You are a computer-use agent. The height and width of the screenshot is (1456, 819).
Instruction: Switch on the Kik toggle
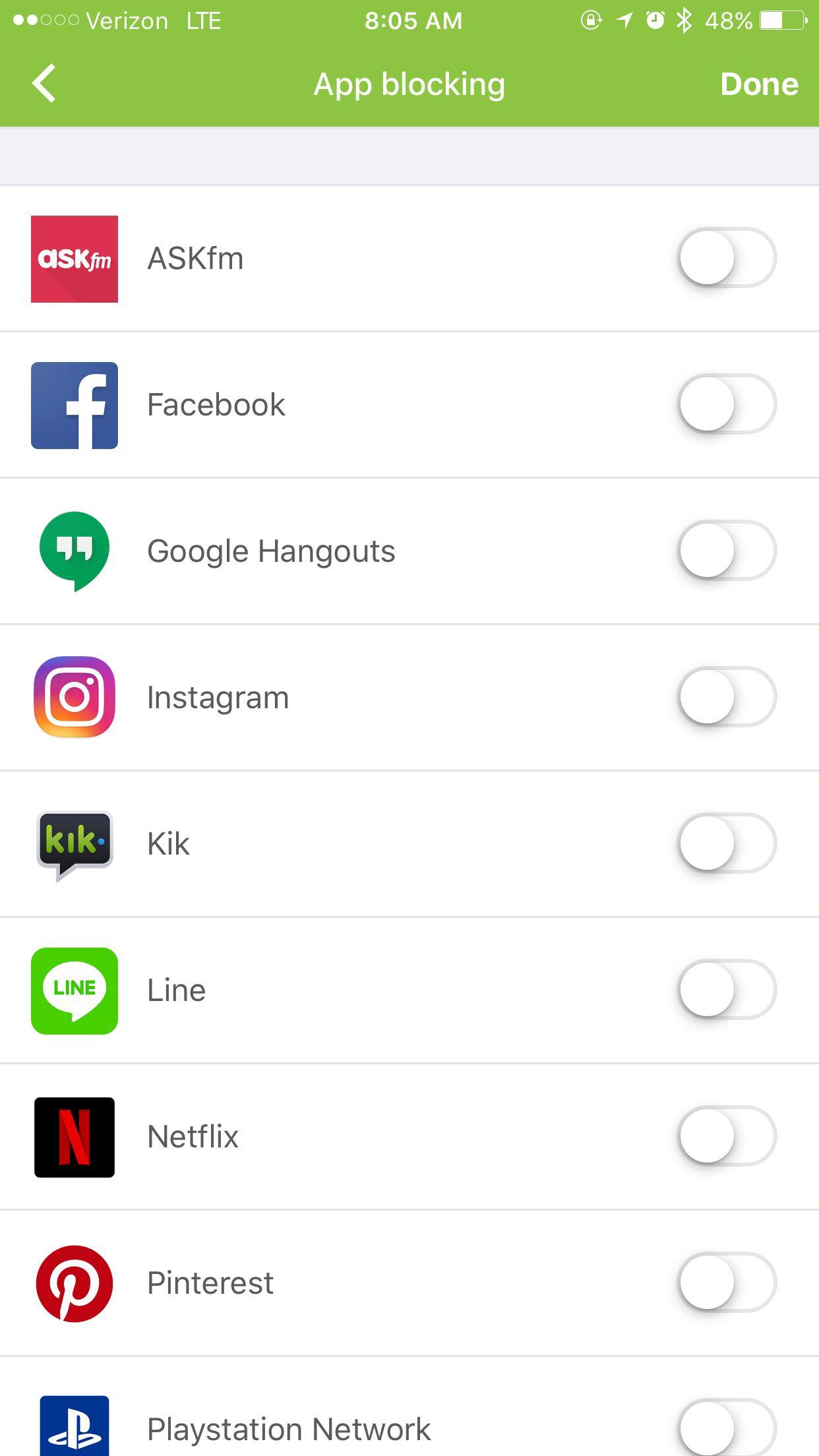727,843
